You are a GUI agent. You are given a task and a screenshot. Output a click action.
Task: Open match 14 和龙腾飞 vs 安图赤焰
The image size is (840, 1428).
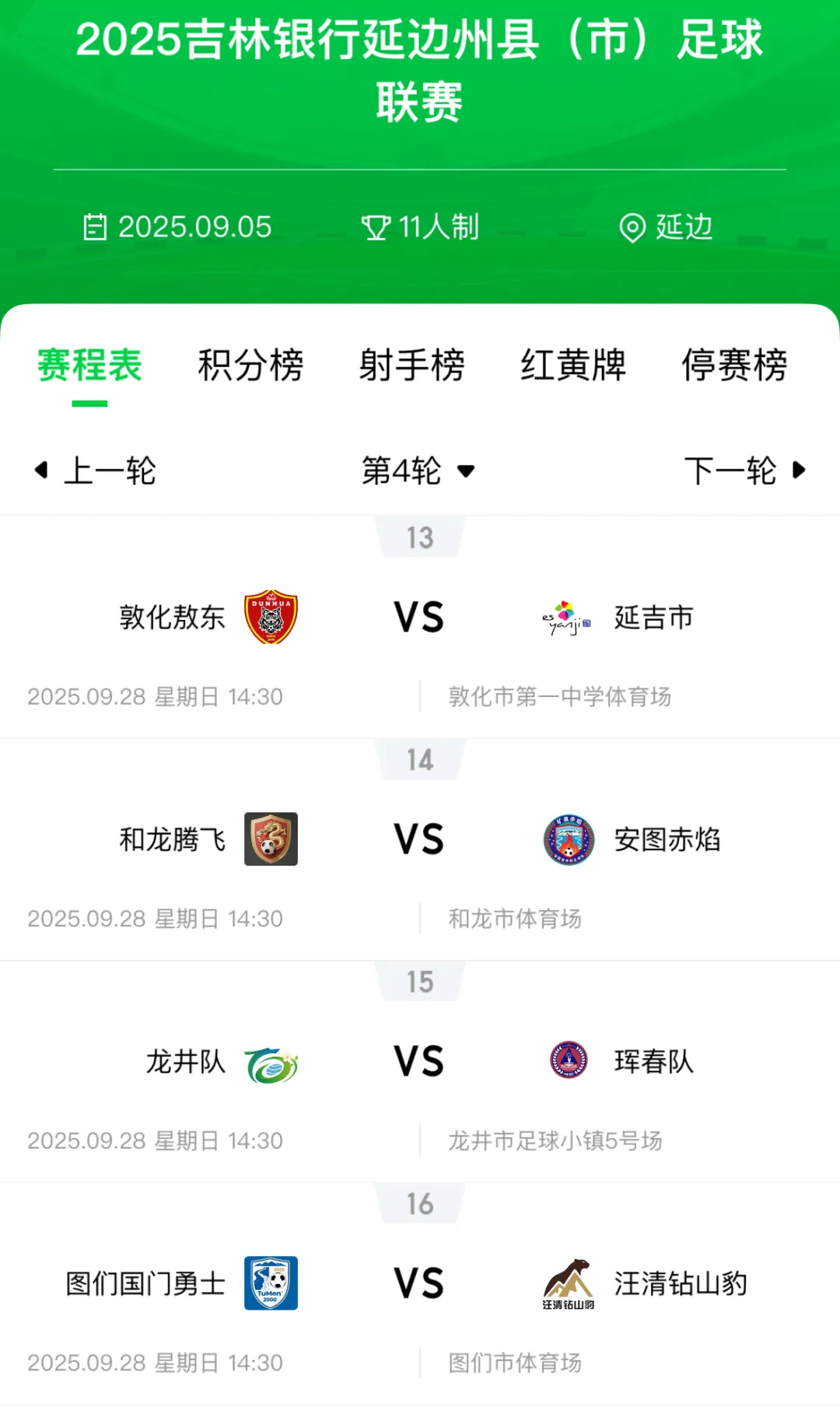click(419, 840)
